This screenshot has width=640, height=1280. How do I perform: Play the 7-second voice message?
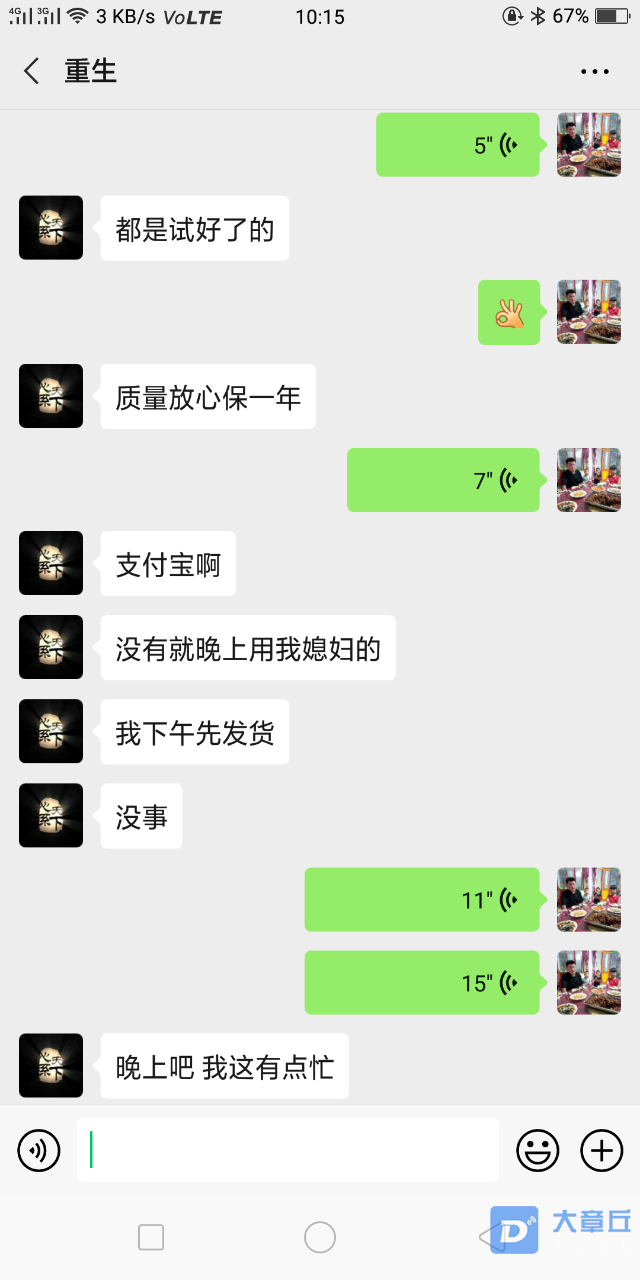(x=443, y=480)
